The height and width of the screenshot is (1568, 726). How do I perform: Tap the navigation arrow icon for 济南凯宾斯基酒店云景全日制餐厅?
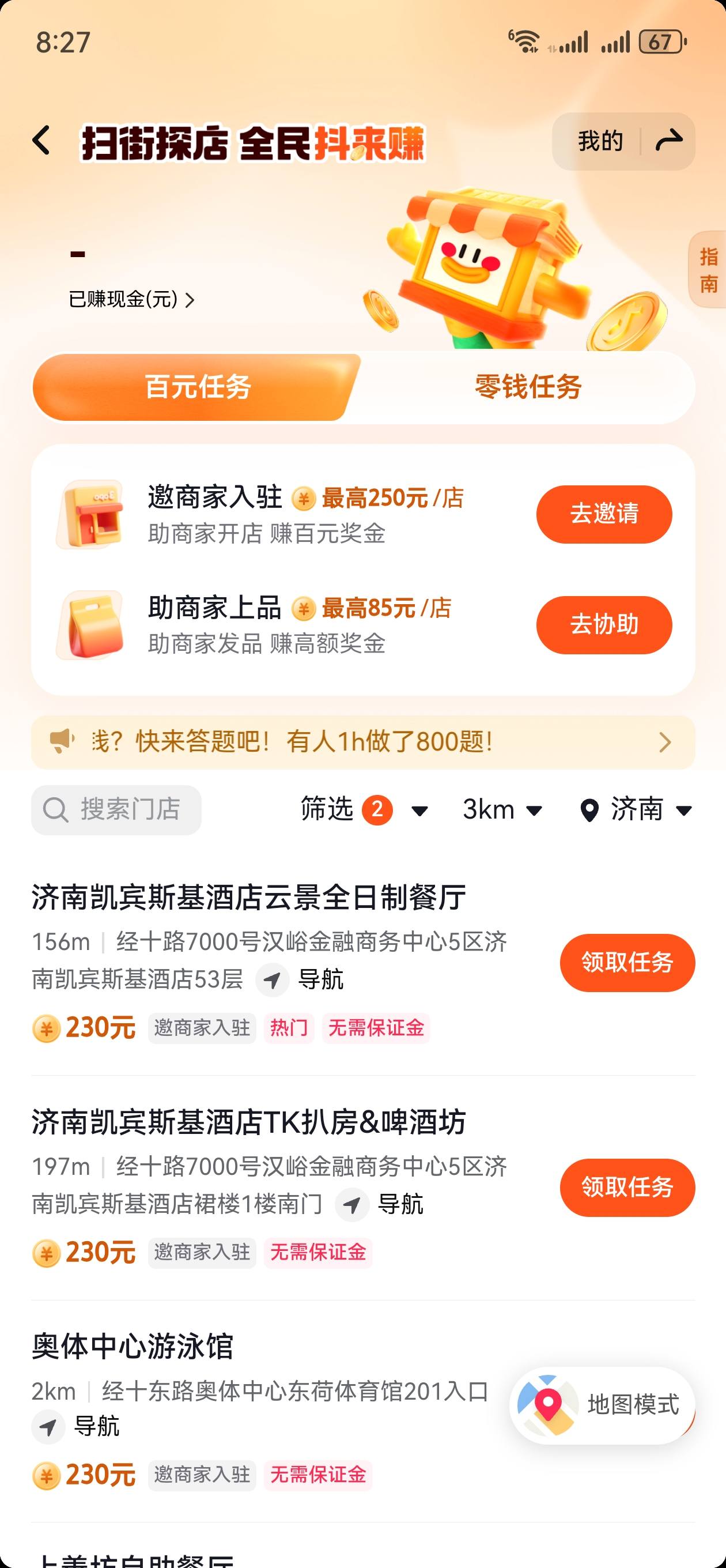pos(273,981)
